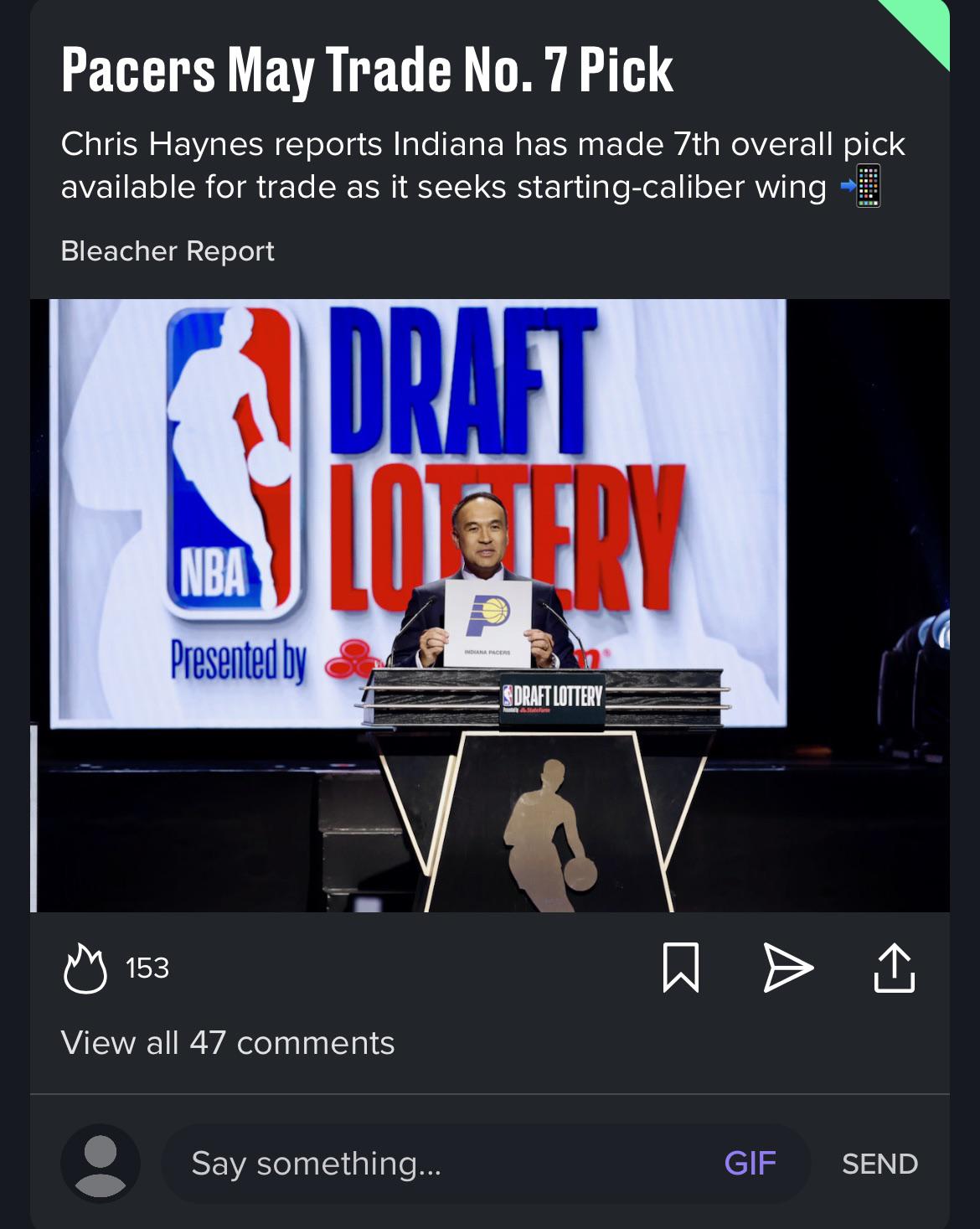Viewport: 980px width, 1229px height.
Task: Like the post with the fire icon
Action: pos(85,968)
